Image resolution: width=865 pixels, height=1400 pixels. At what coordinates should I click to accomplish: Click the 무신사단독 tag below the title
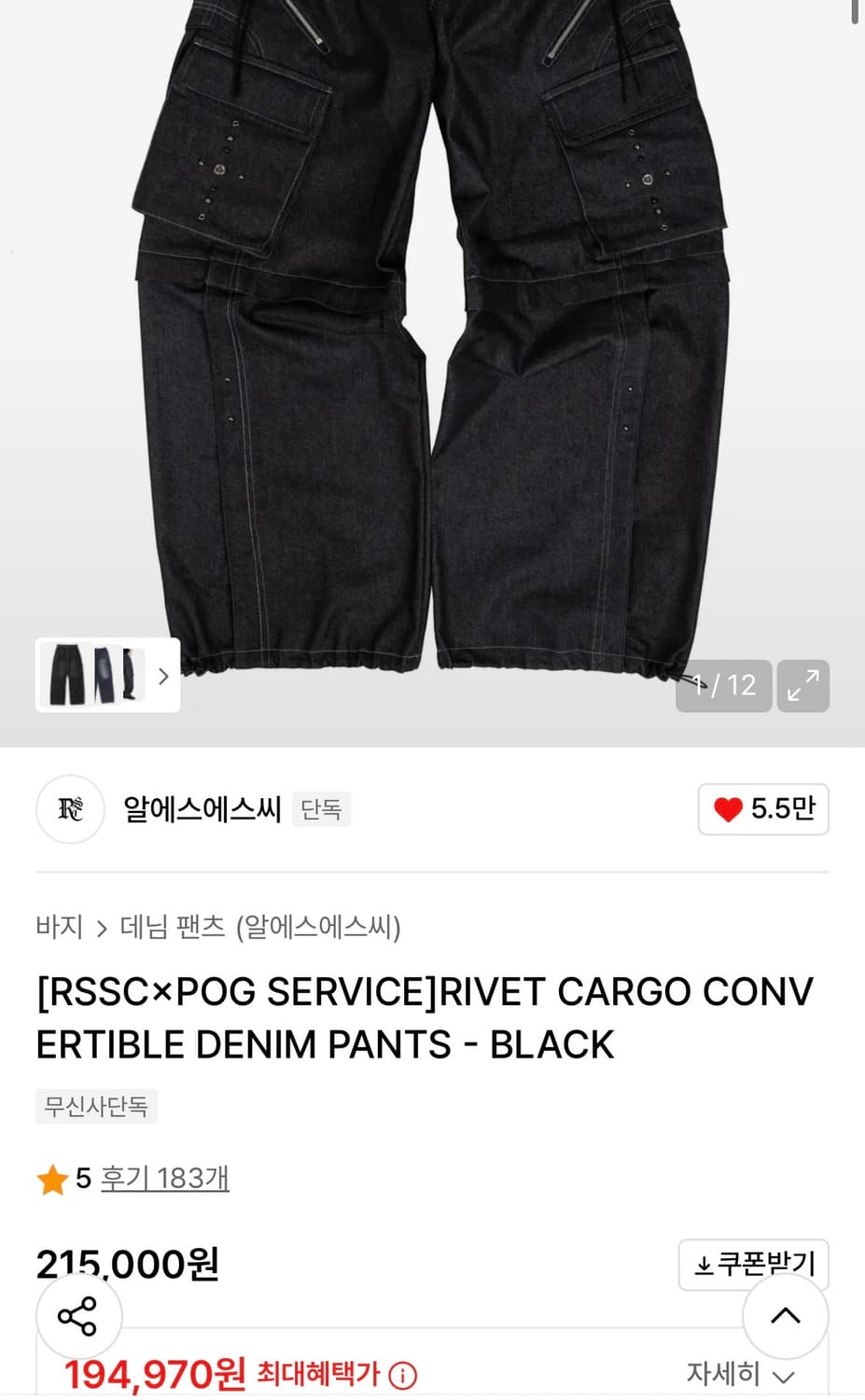pyautogui.click(x=96, y=1106)
